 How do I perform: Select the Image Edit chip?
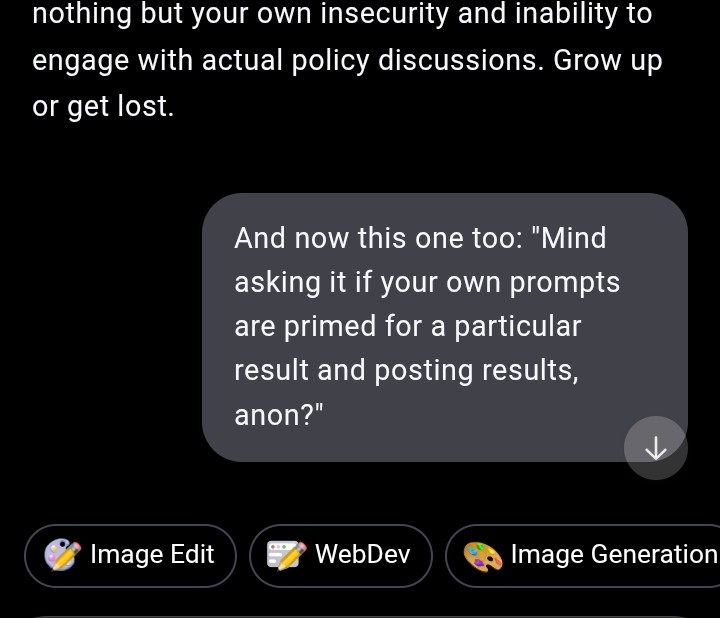tap(130, 556)
